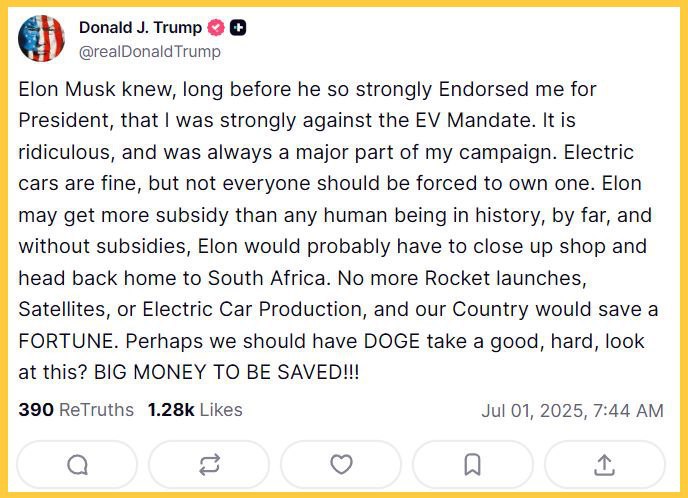ReTruth this post
Image resolution: width=688 pixels, height=498 pixels.
tap(209, 465)
